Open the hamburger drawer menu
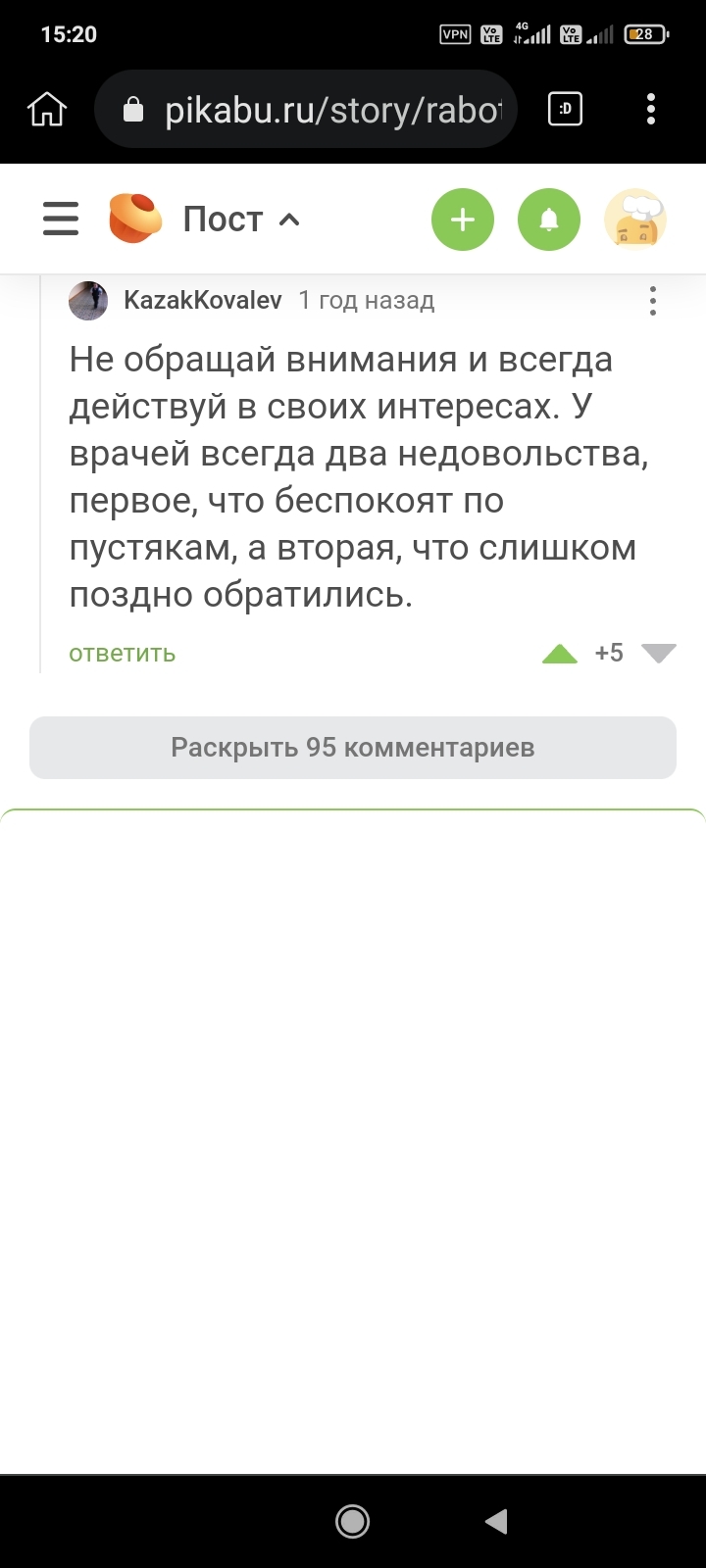Screen dimensions: 706x1568 tap(61, 219)
